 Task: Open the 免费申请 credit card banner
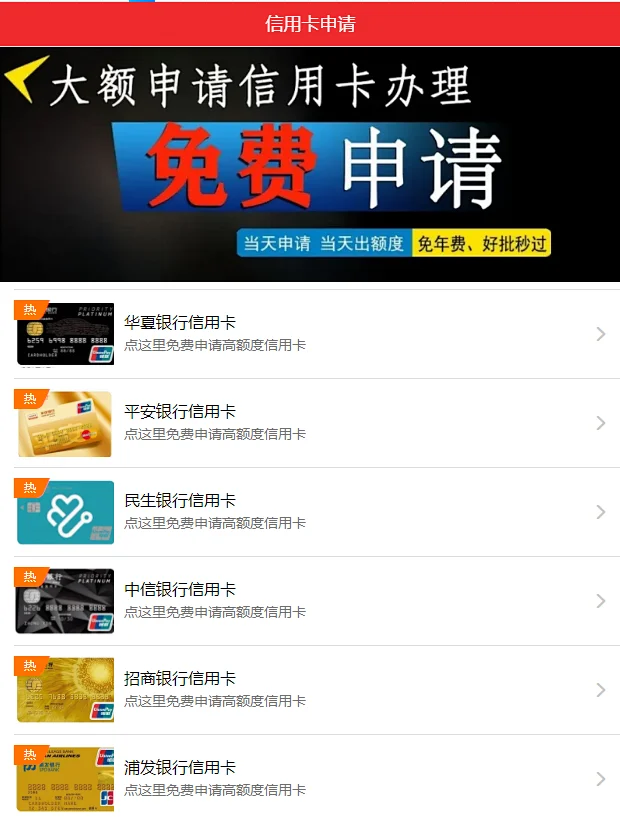310,165
